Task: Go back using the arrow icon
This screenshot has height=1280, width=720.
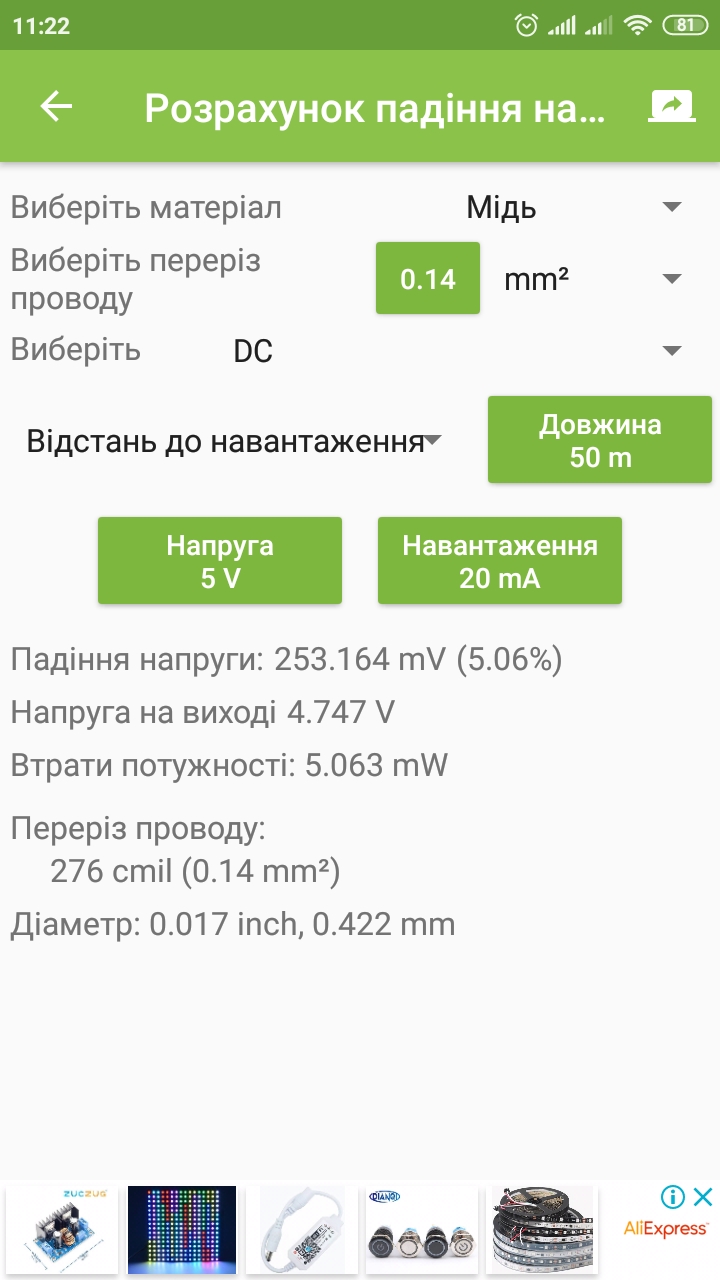Action: coord(56,107)
